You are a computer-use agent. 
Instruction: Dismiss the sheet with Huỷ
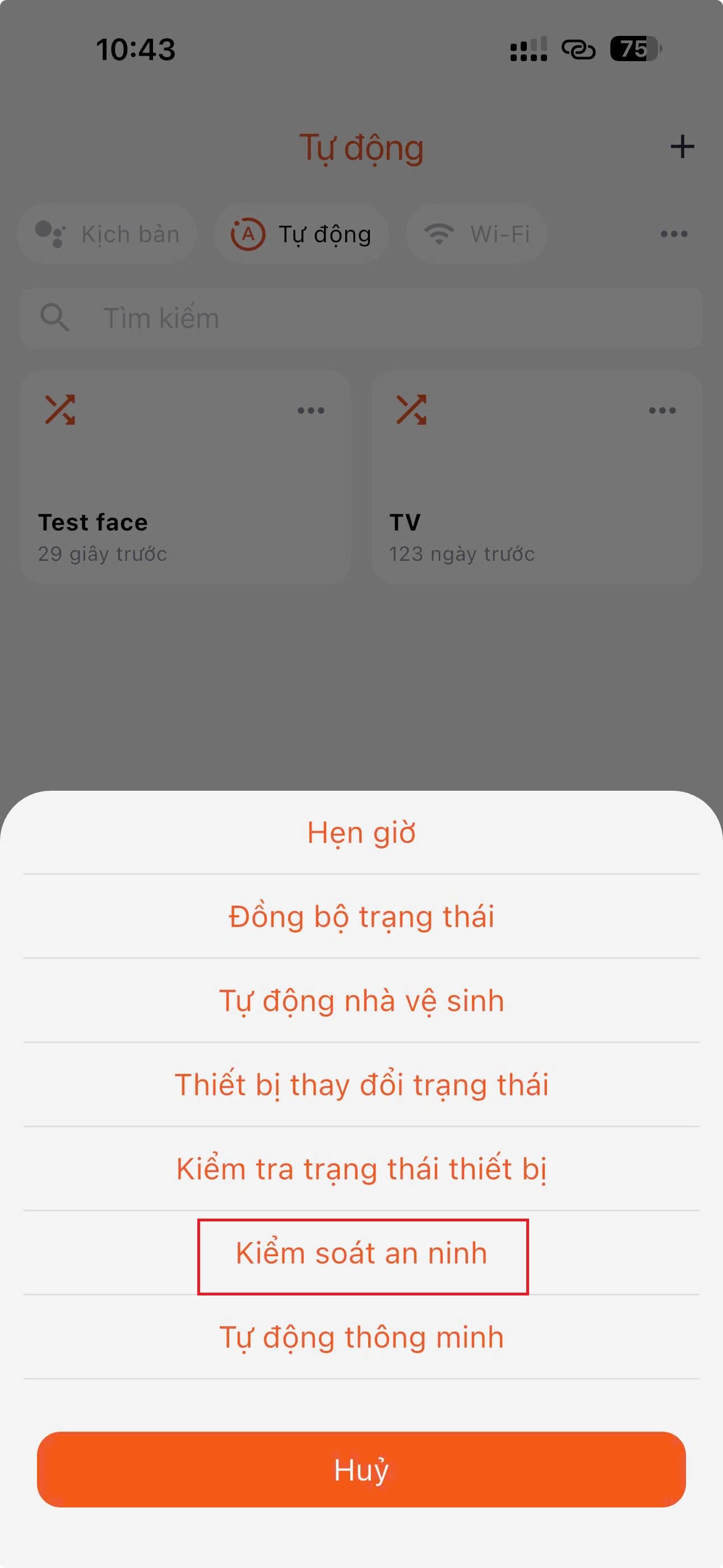coord(361,1469)
